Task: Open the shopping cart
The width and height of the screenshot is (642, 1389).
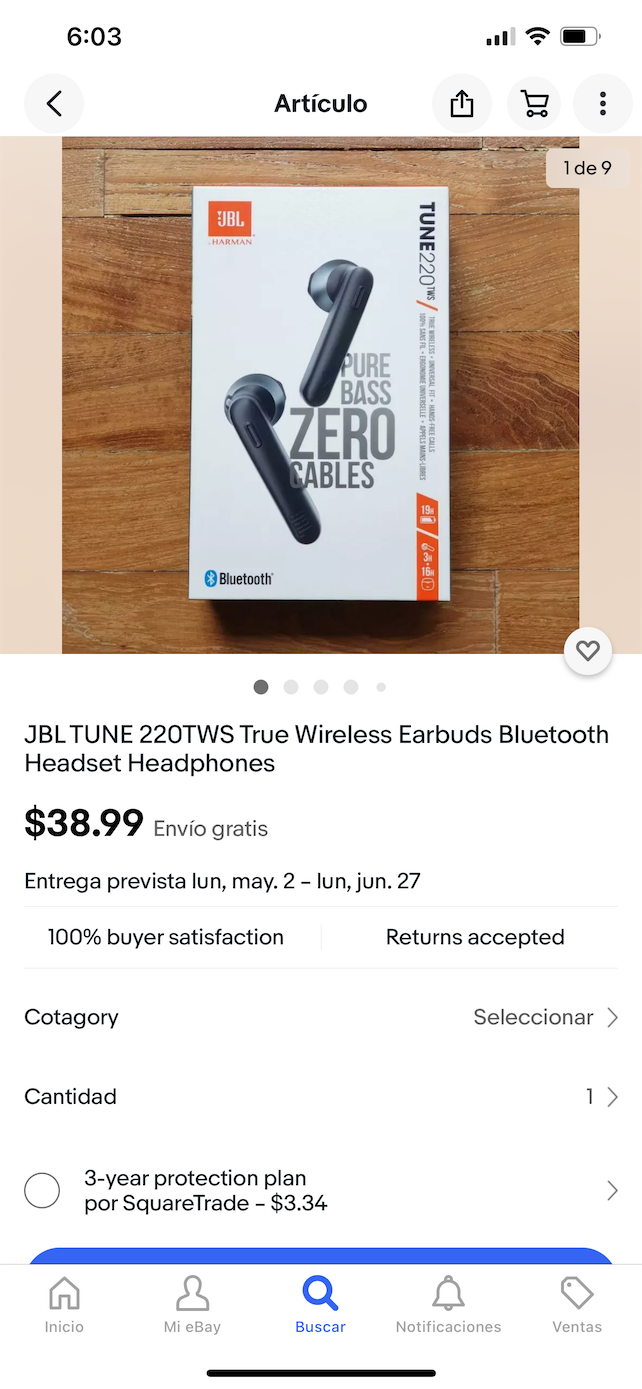Action: coord(534,104)
